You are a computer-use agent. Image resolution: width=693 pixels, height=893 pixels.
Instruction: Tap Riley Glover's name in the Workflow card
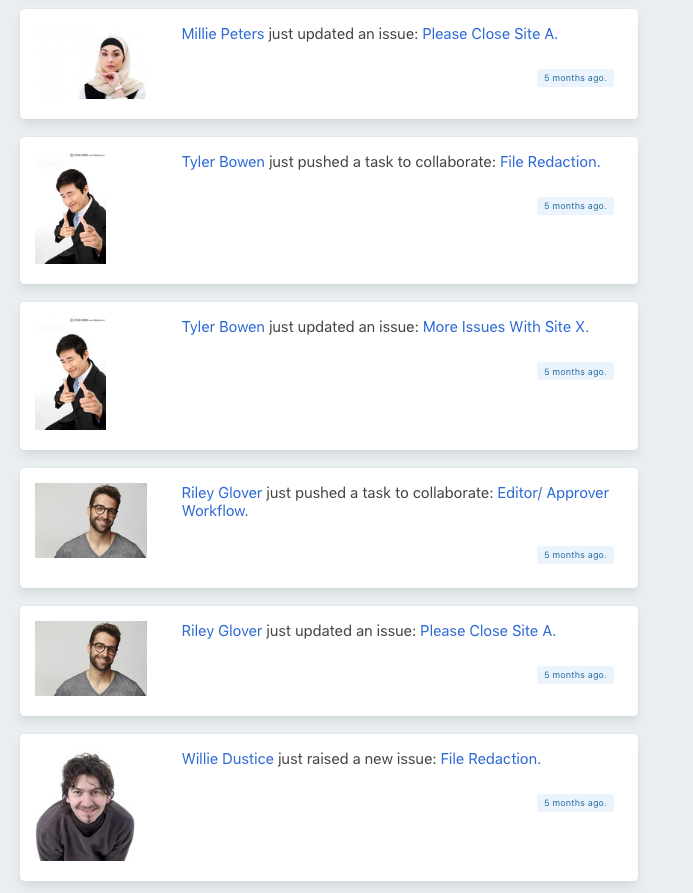(x=221, y=493)
